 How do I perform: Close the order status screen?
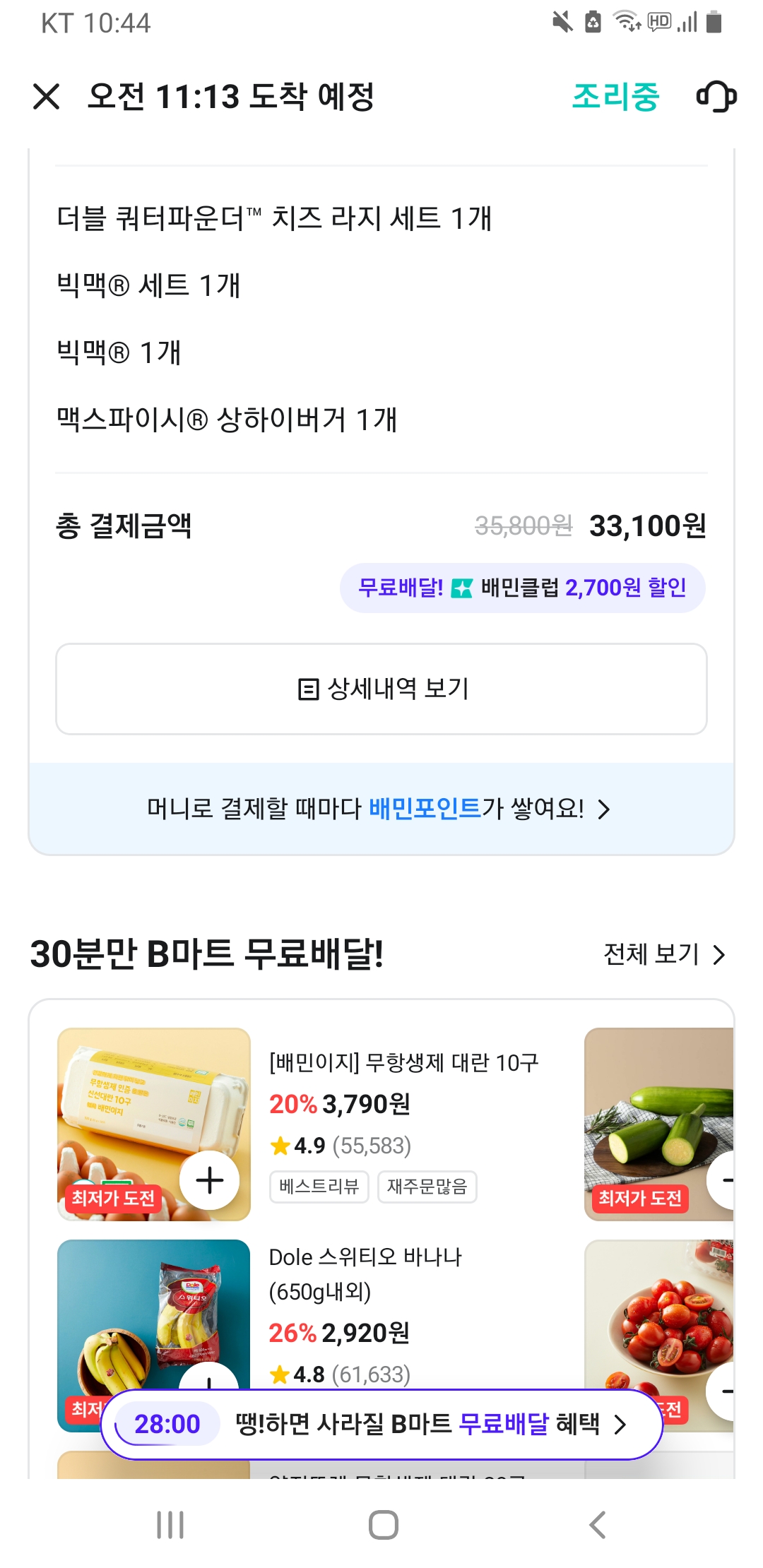click(47, 97)
